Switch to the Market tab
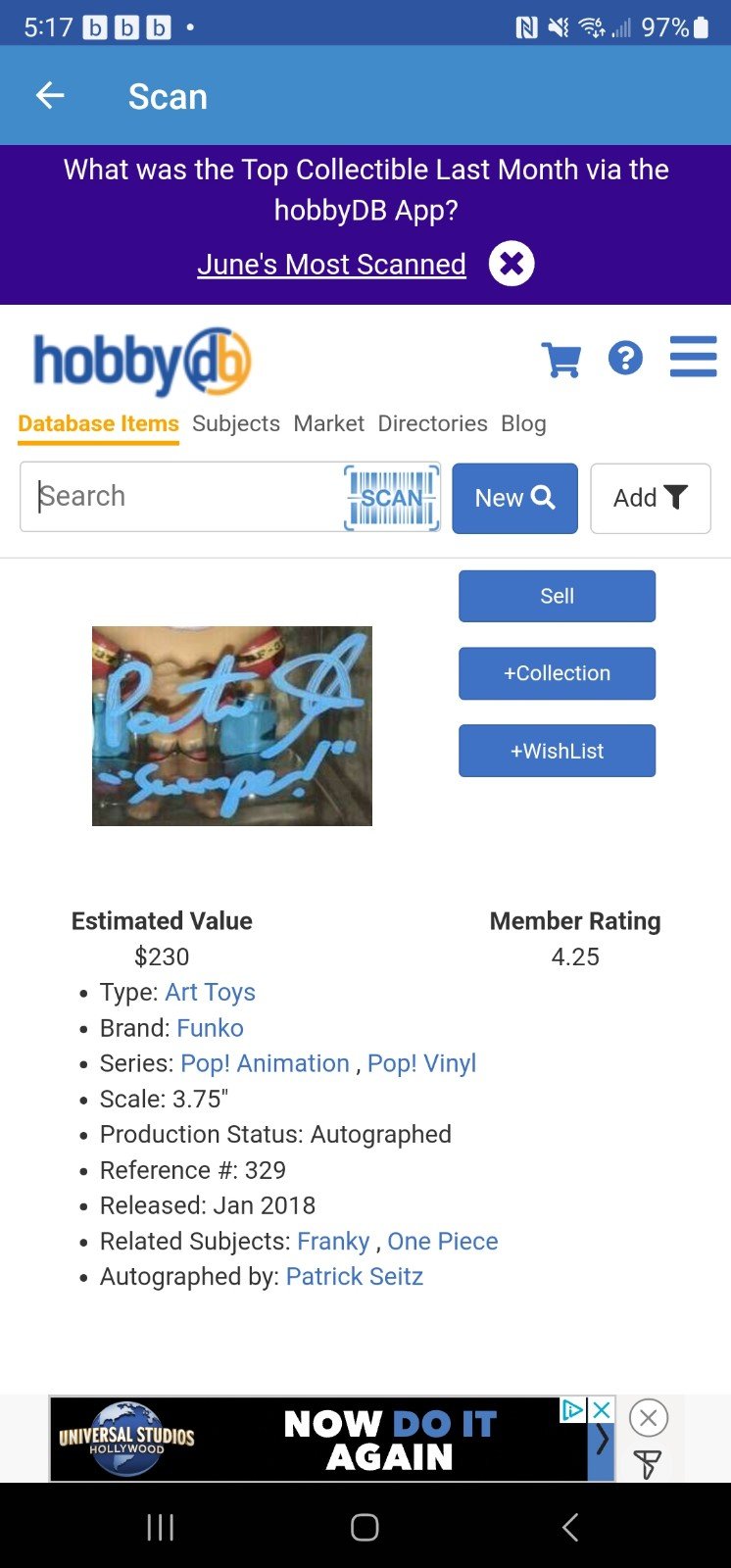Screen dimensions: 731x1568 [x=328, y=423]
